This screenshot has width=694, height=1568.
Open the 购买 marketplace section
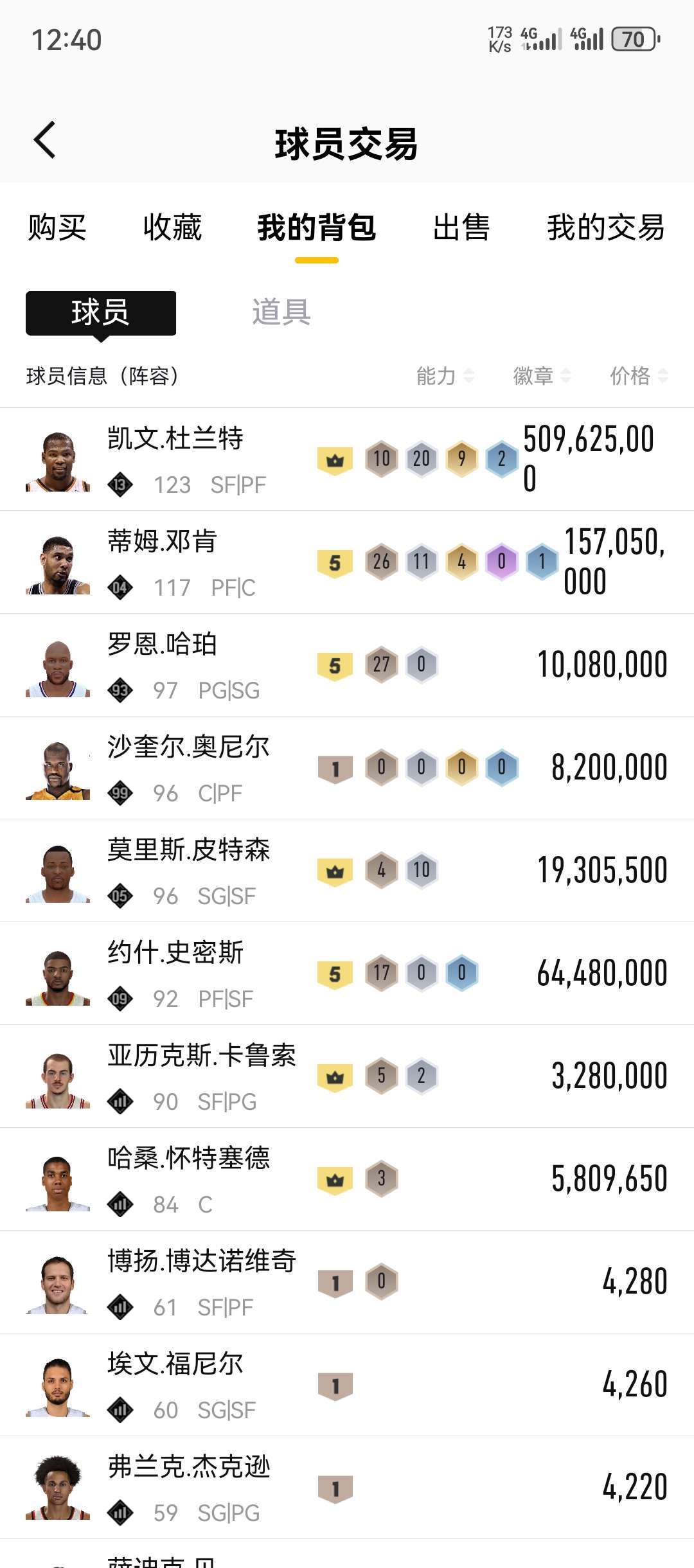click(55, 229)
